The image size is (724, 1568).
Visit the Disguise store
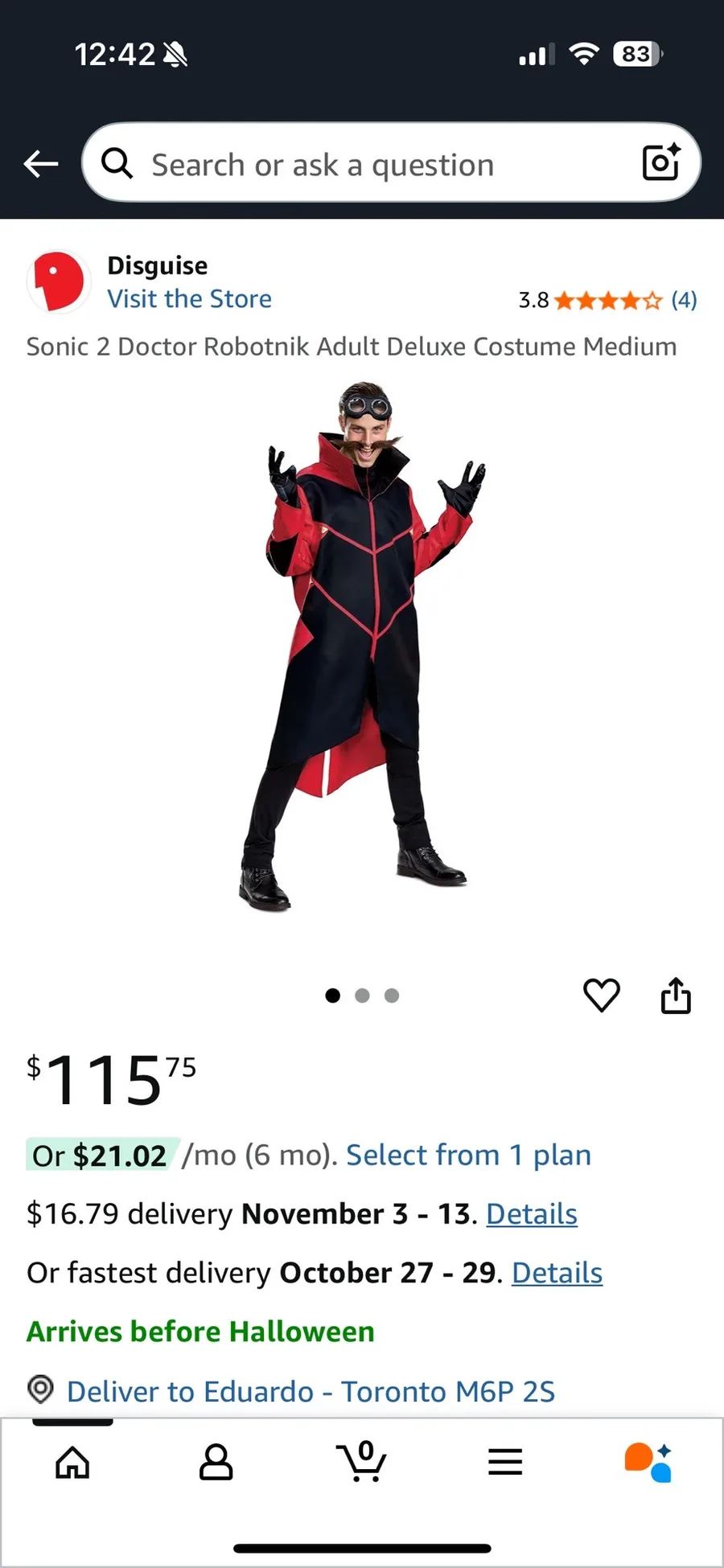tap(189, 299)
